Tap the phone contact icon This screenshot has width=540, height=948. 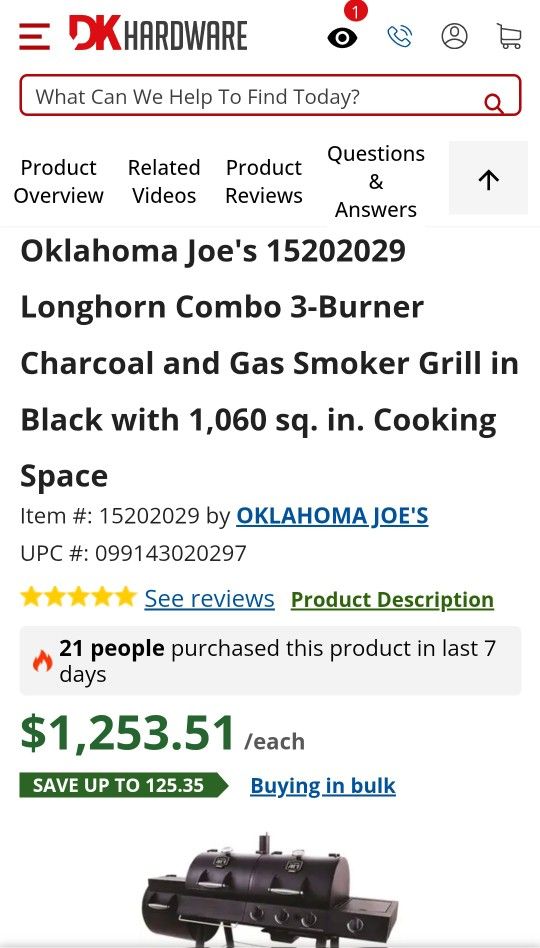[400, 37]
